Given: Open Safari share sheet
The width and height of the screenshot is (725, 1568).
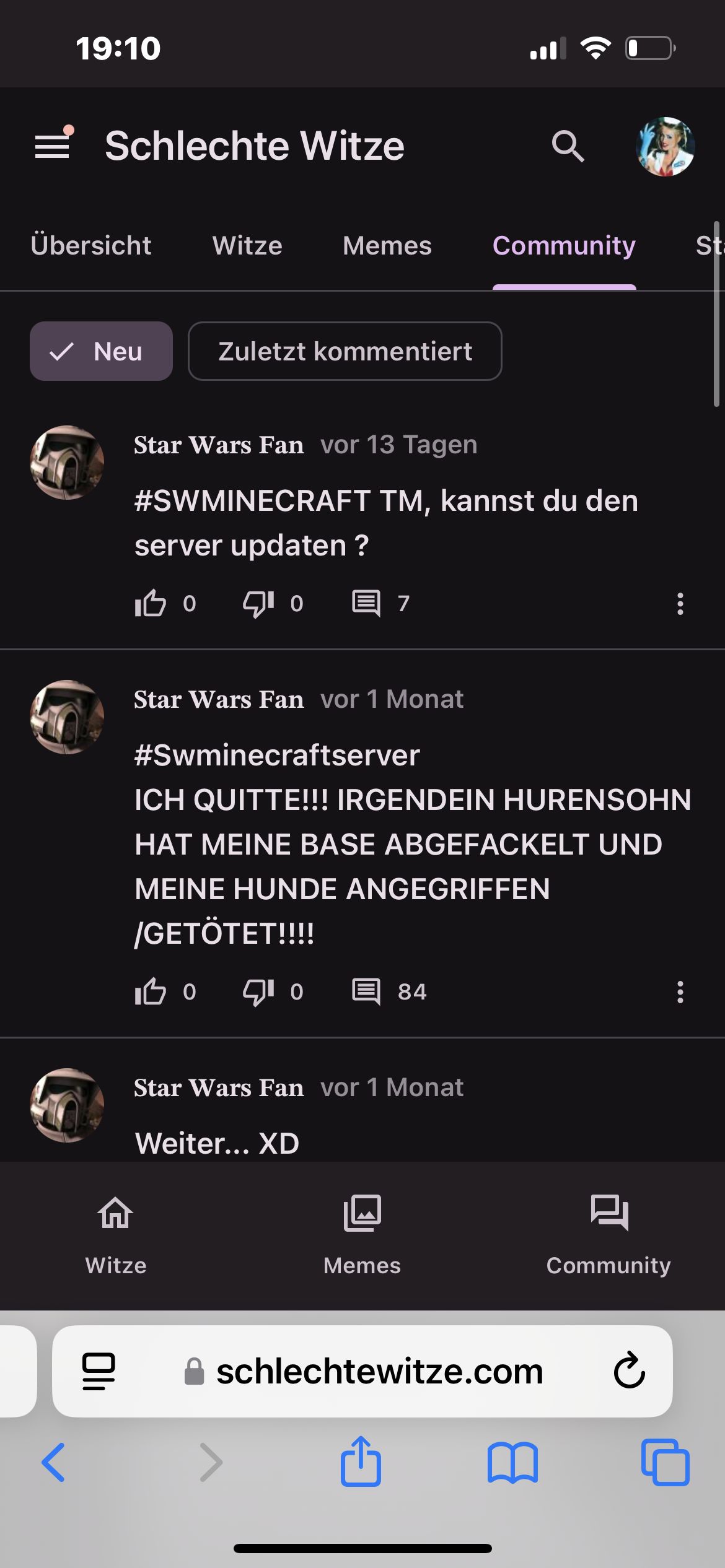Looking at the screenshot, I should (x=361, y=1462).
